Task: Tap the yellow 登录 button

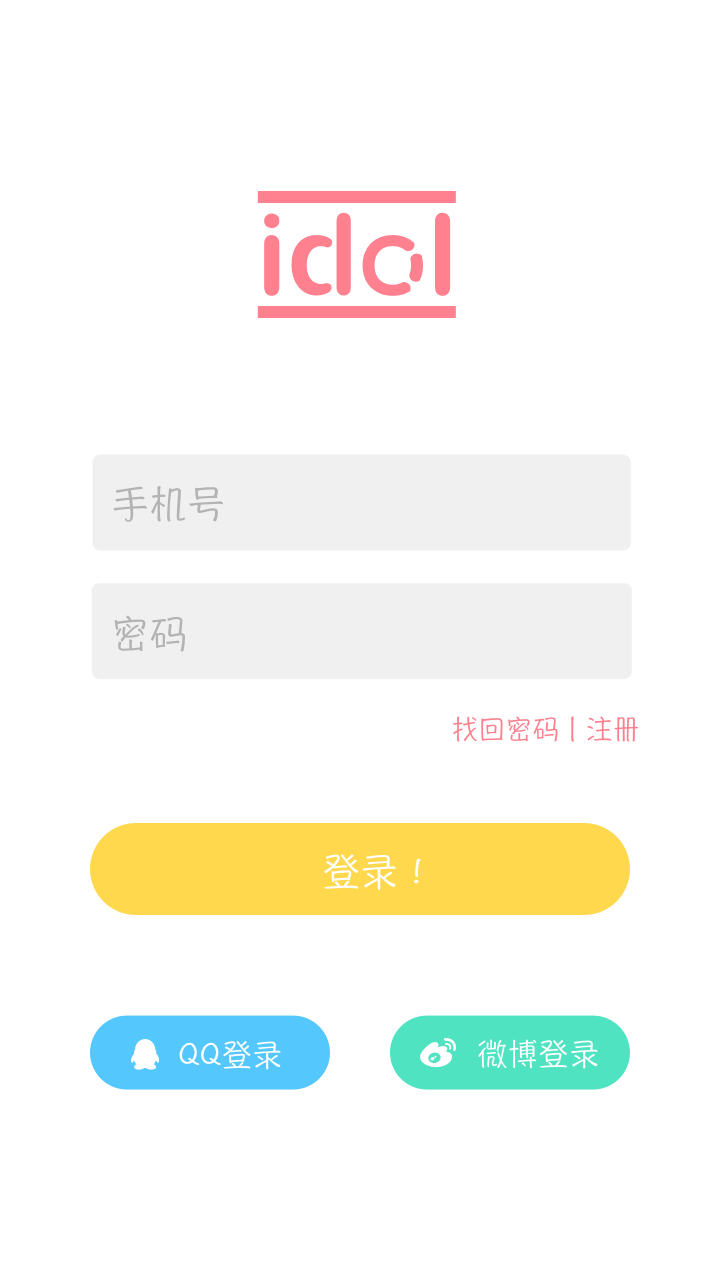Action: (360, 869)
